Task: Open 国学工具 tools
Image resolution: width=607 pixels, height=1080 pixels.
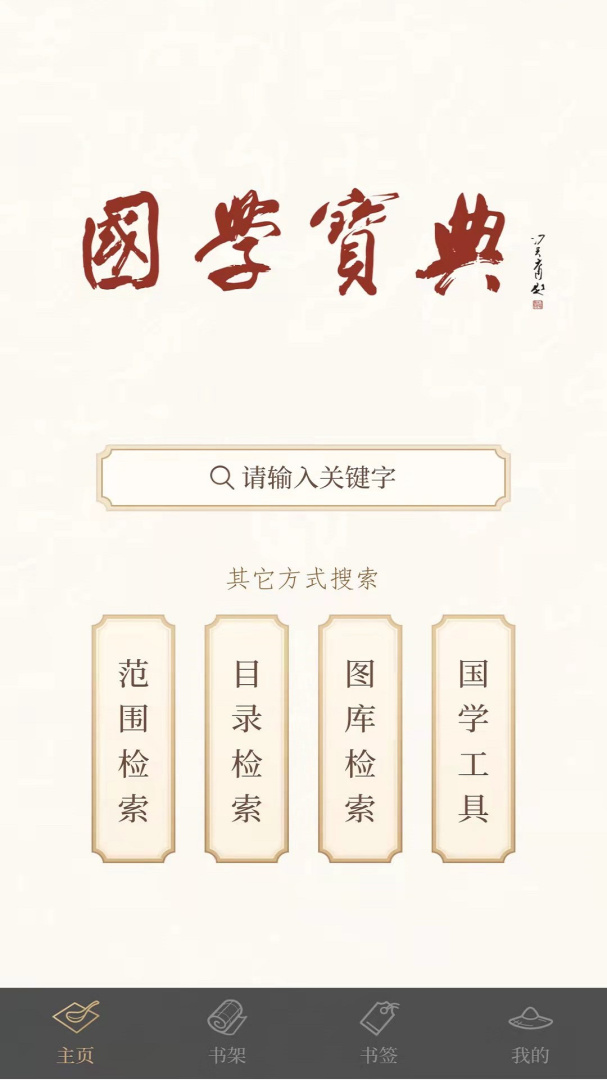Action: (x=473, y=738)
